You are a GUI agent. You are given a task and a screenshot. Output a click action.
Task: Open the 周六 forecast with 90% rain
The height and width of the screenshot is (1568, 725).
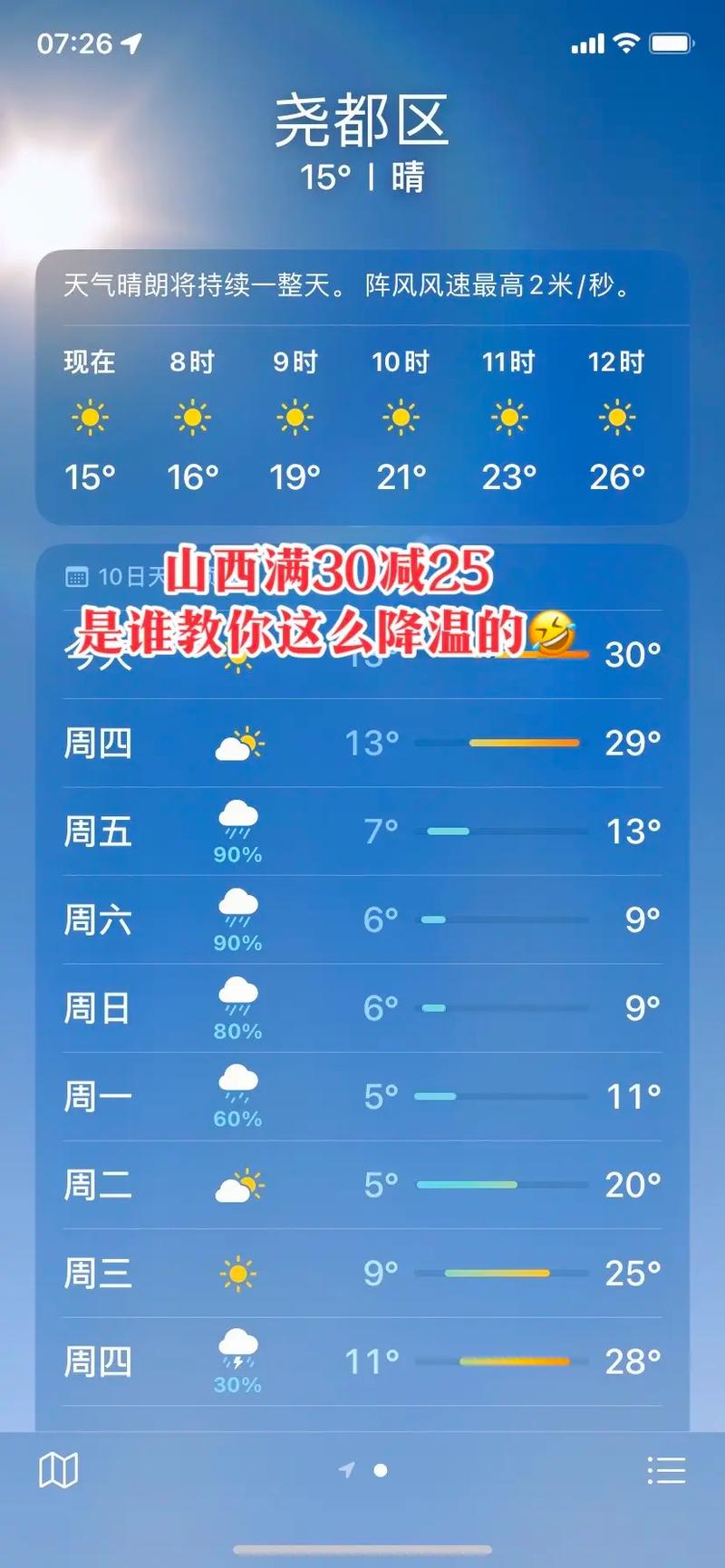[x=362, y=919]
